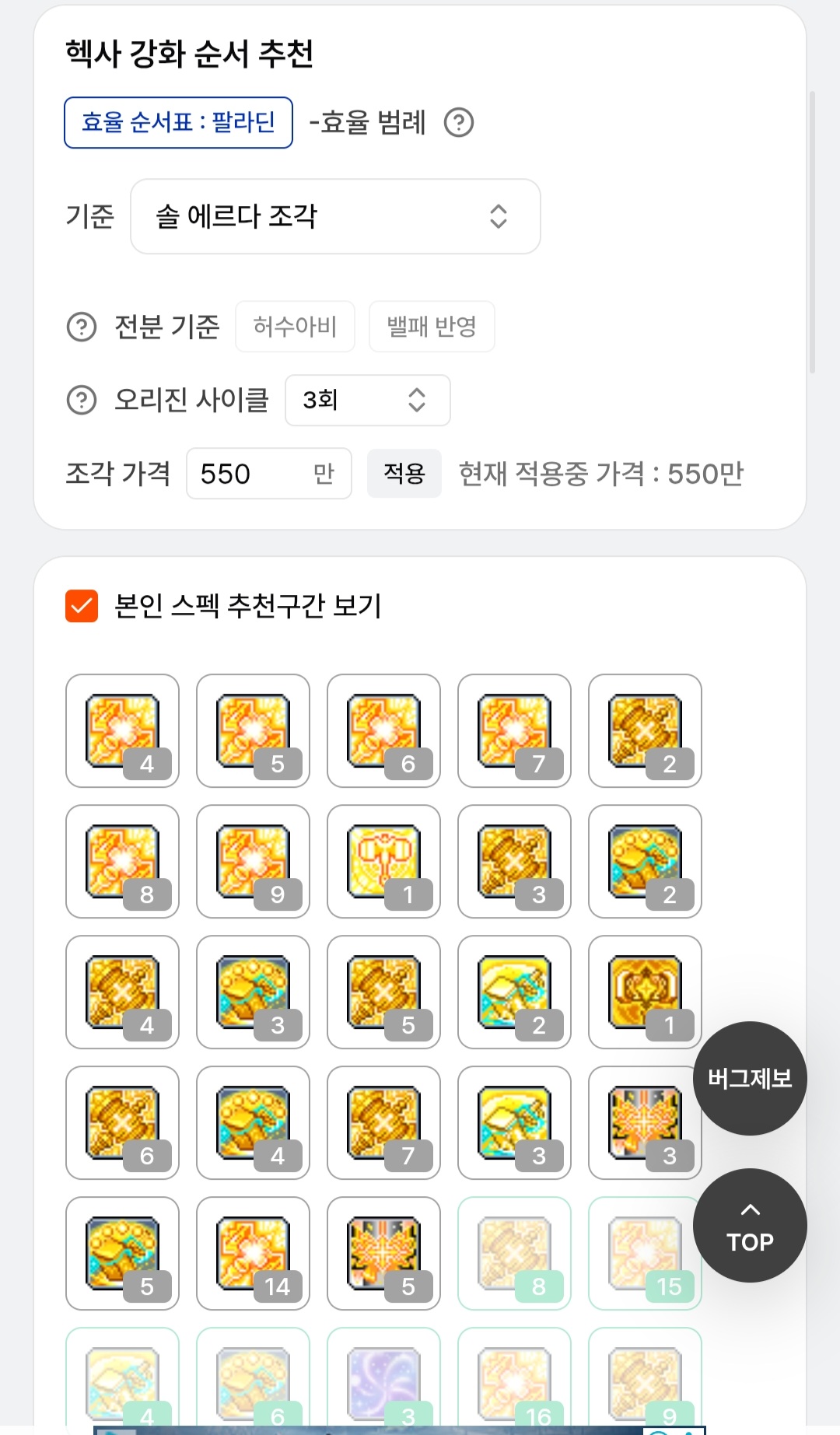This screenshot has height=1435, width=840.
Task: Select the 허수아비 chip
Action: [295, 327]
